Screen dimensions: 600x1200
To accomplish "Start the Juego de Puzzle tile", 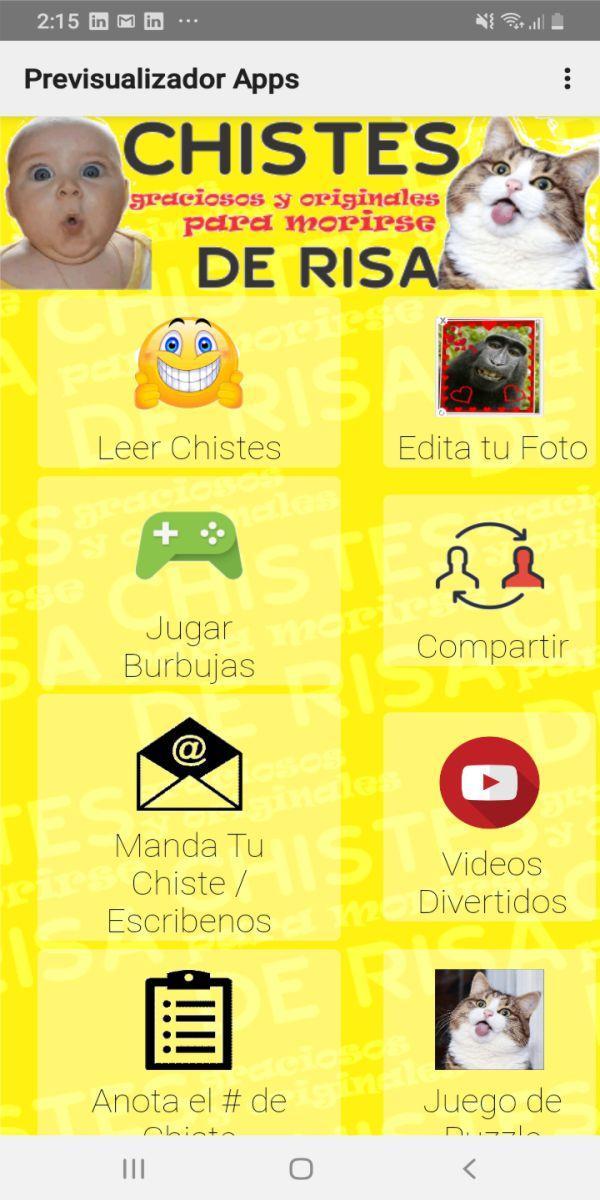I will (491, 1045).
